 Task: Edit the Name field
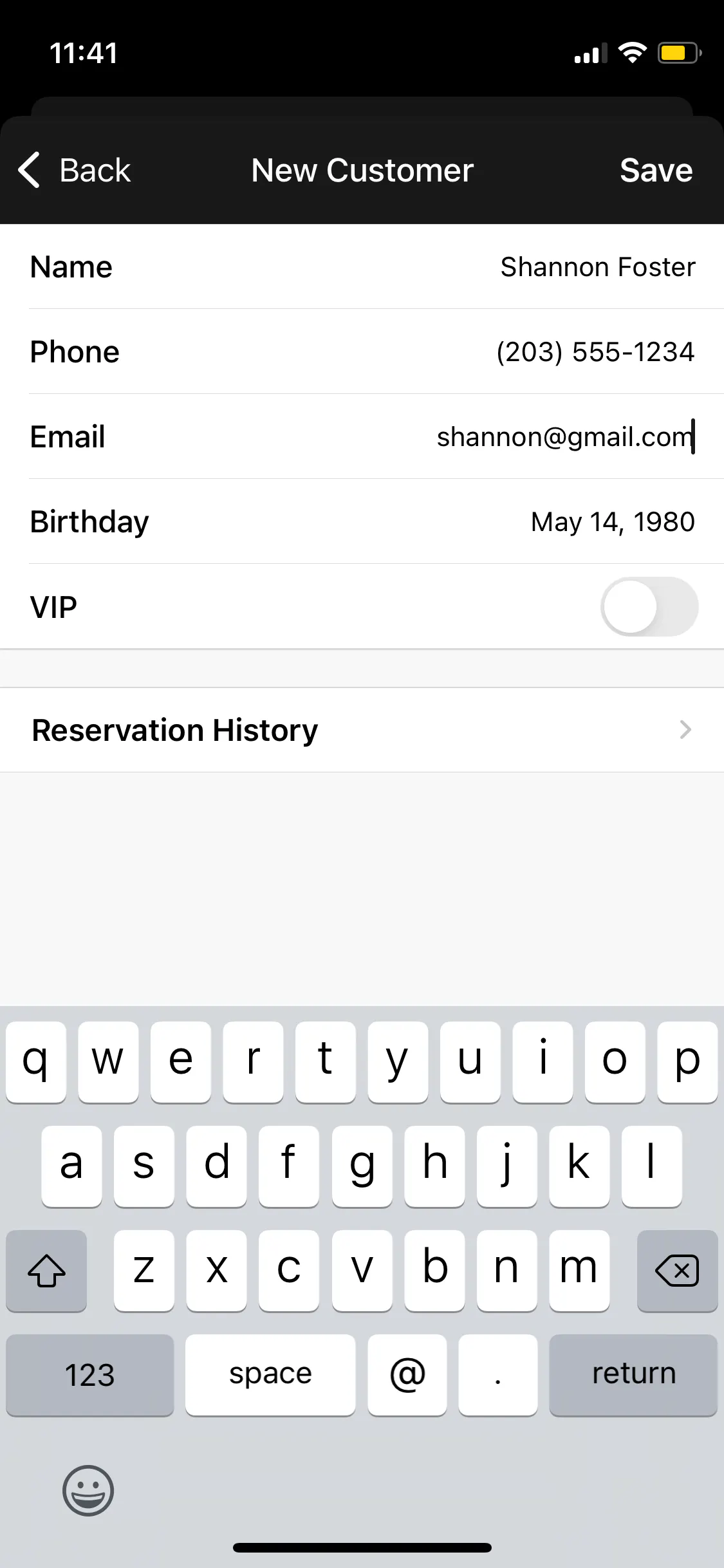tap(597, 267)
